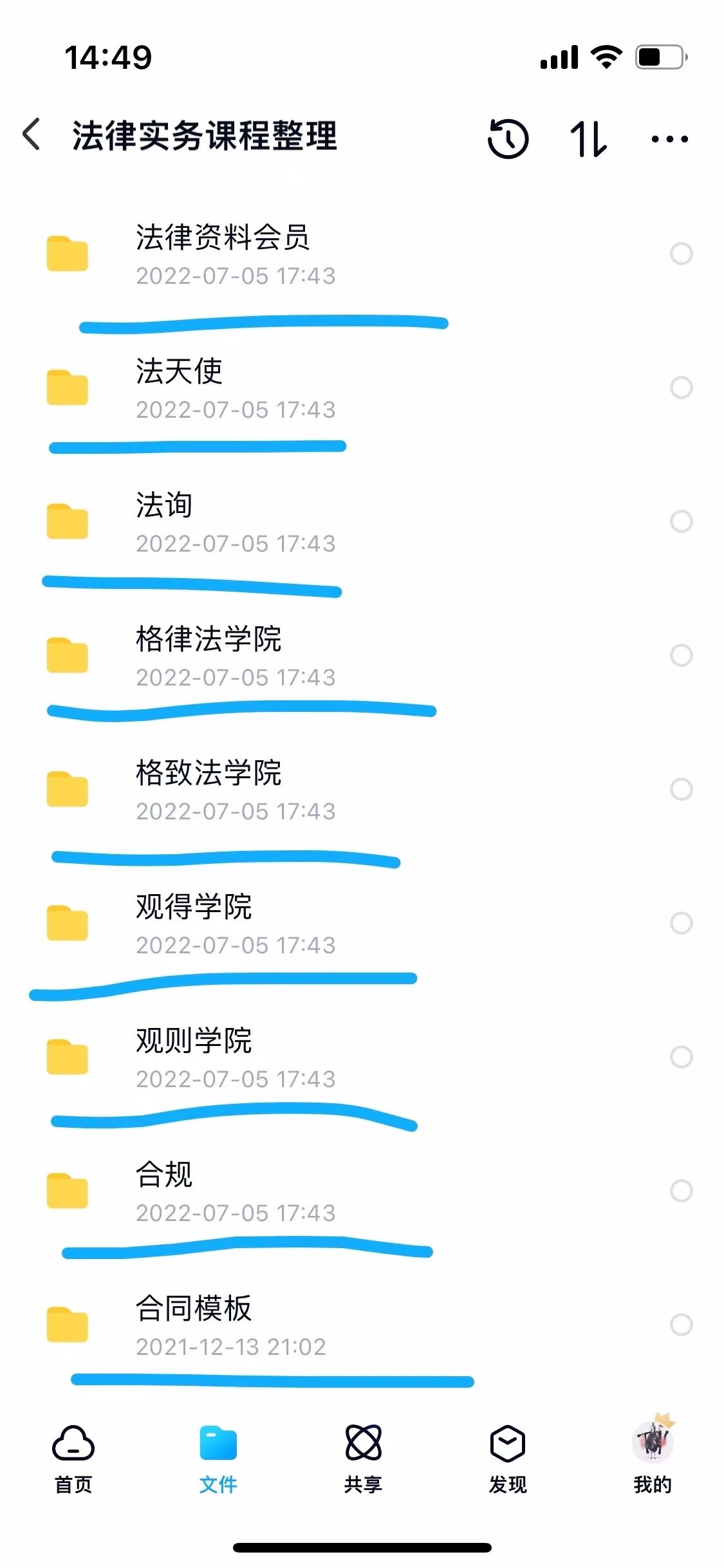Select the checkbox next to 格律法学院
Viewport: 724px width, 1568px height.
click(680, 655)
